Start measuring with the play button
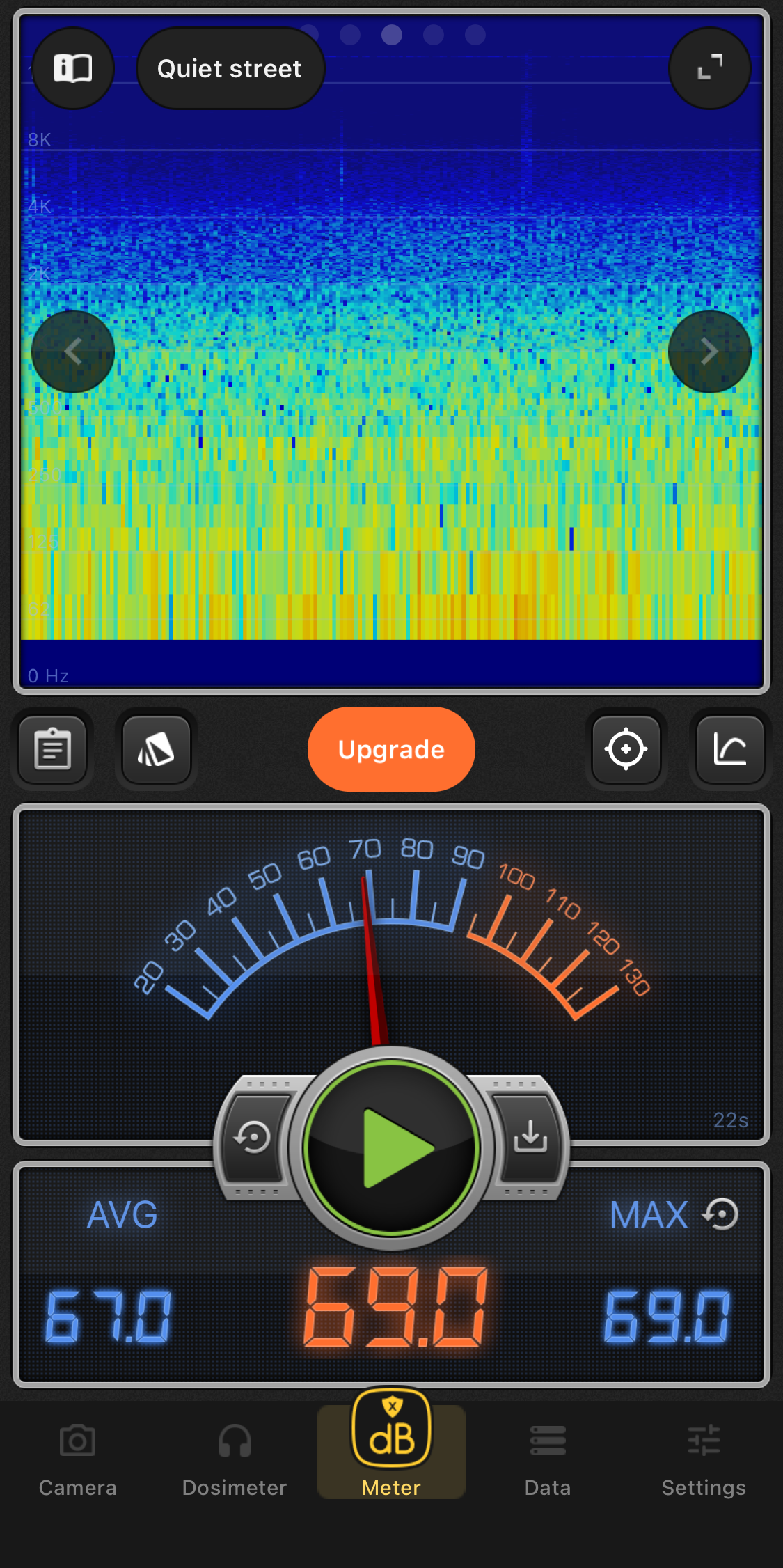 pyautogui.click(x=391, y=1147)
